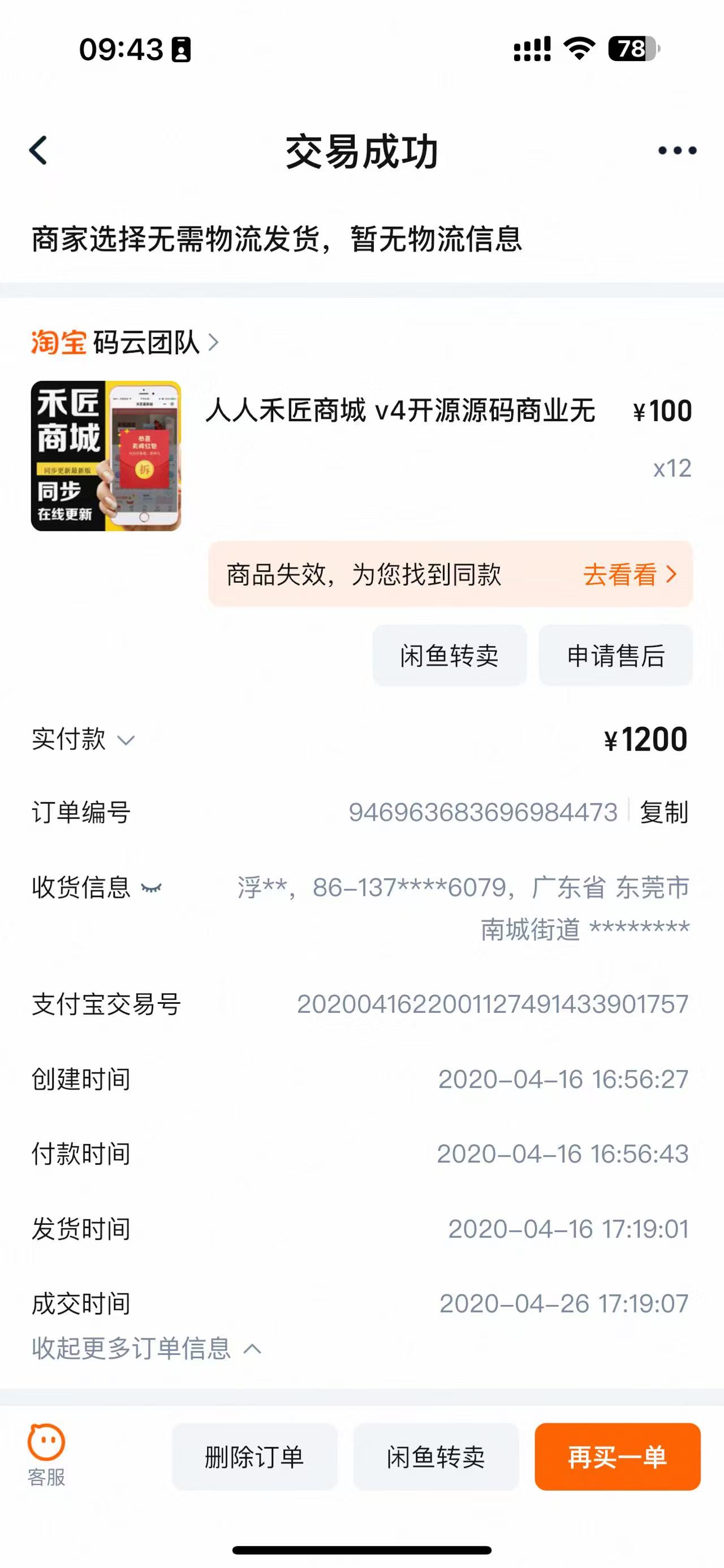Tap the back arrow at top left
This screenshot has width=724, height=1568.
click(38, 150)
